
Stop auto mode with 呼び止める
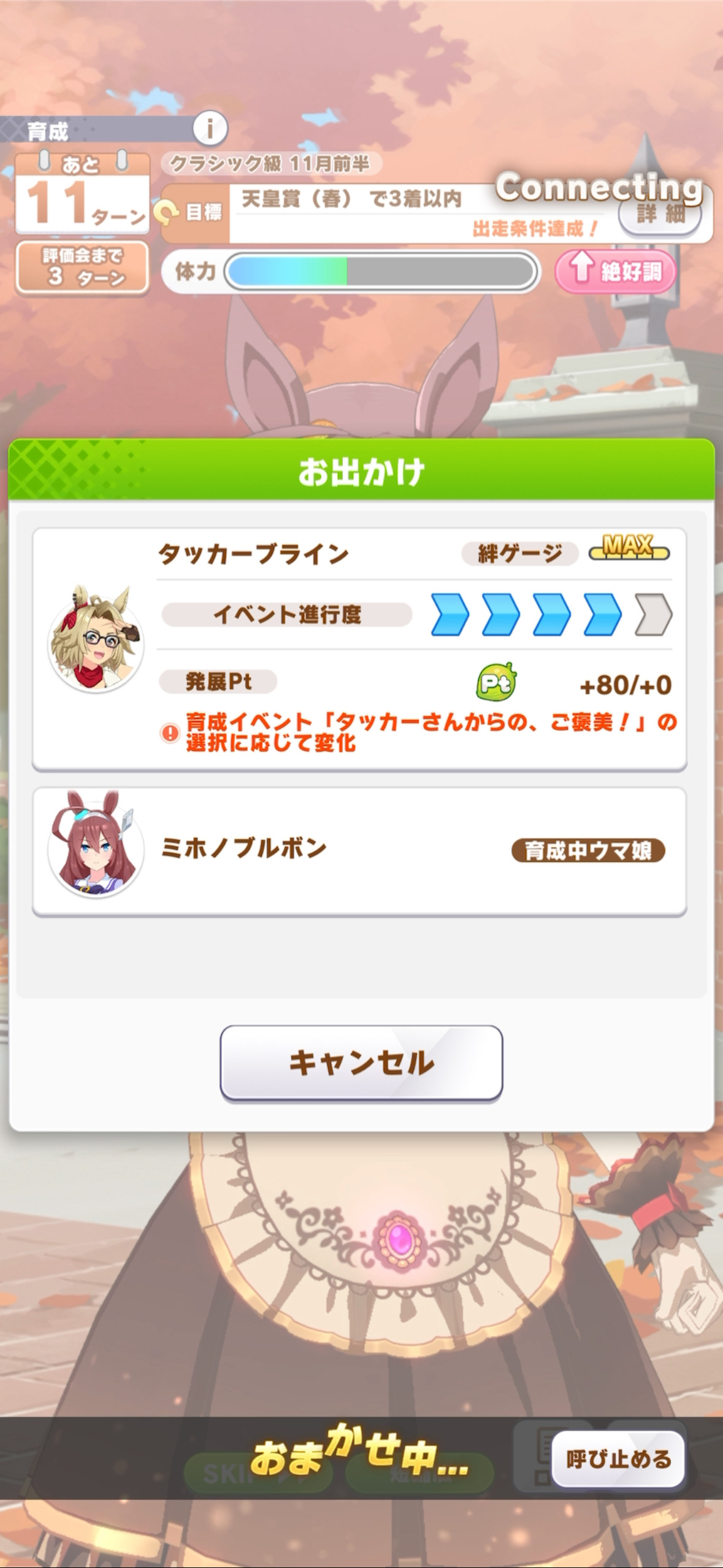coord(618,1459)
